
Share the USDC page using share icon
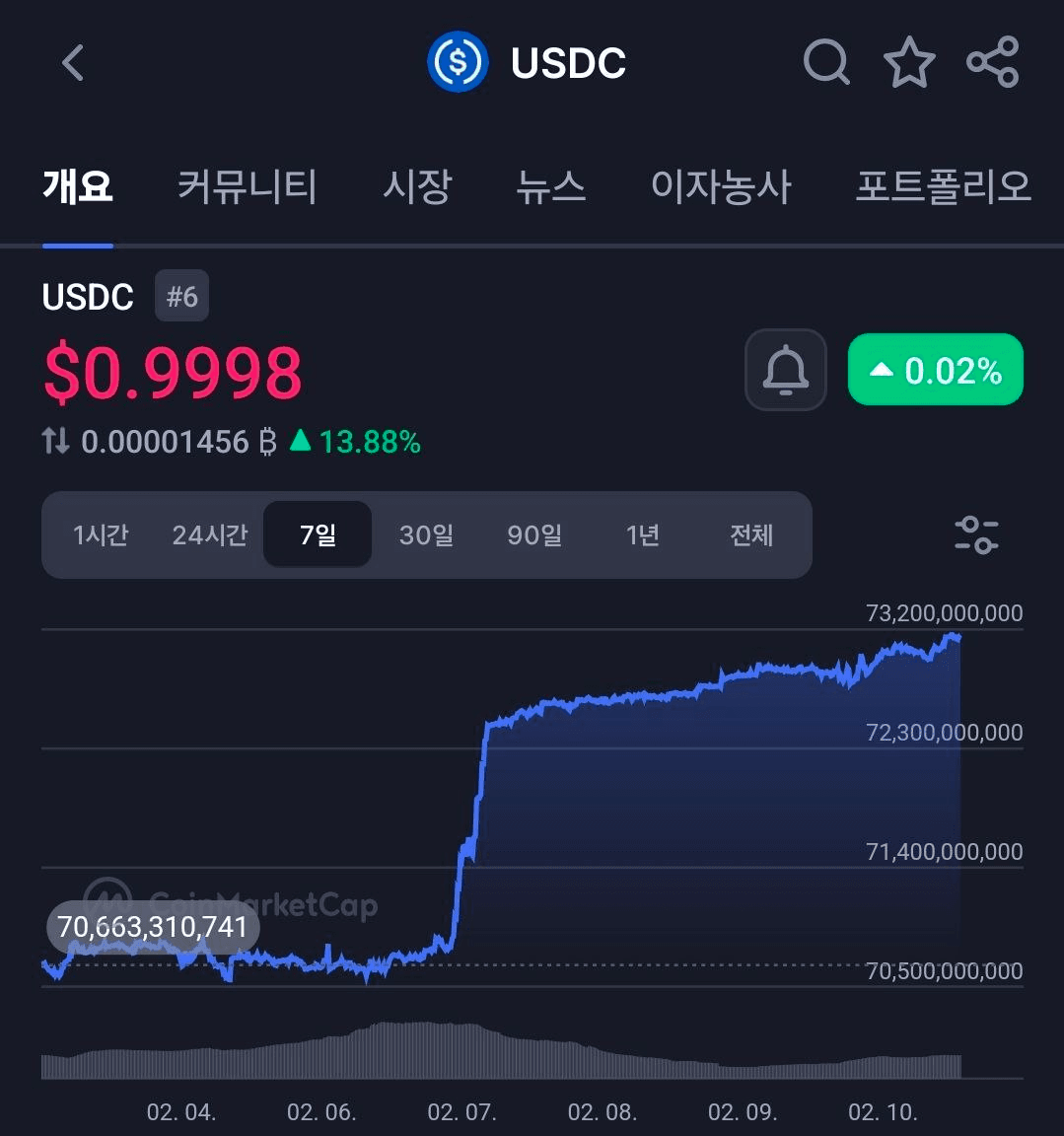click(x=994, y=61)
